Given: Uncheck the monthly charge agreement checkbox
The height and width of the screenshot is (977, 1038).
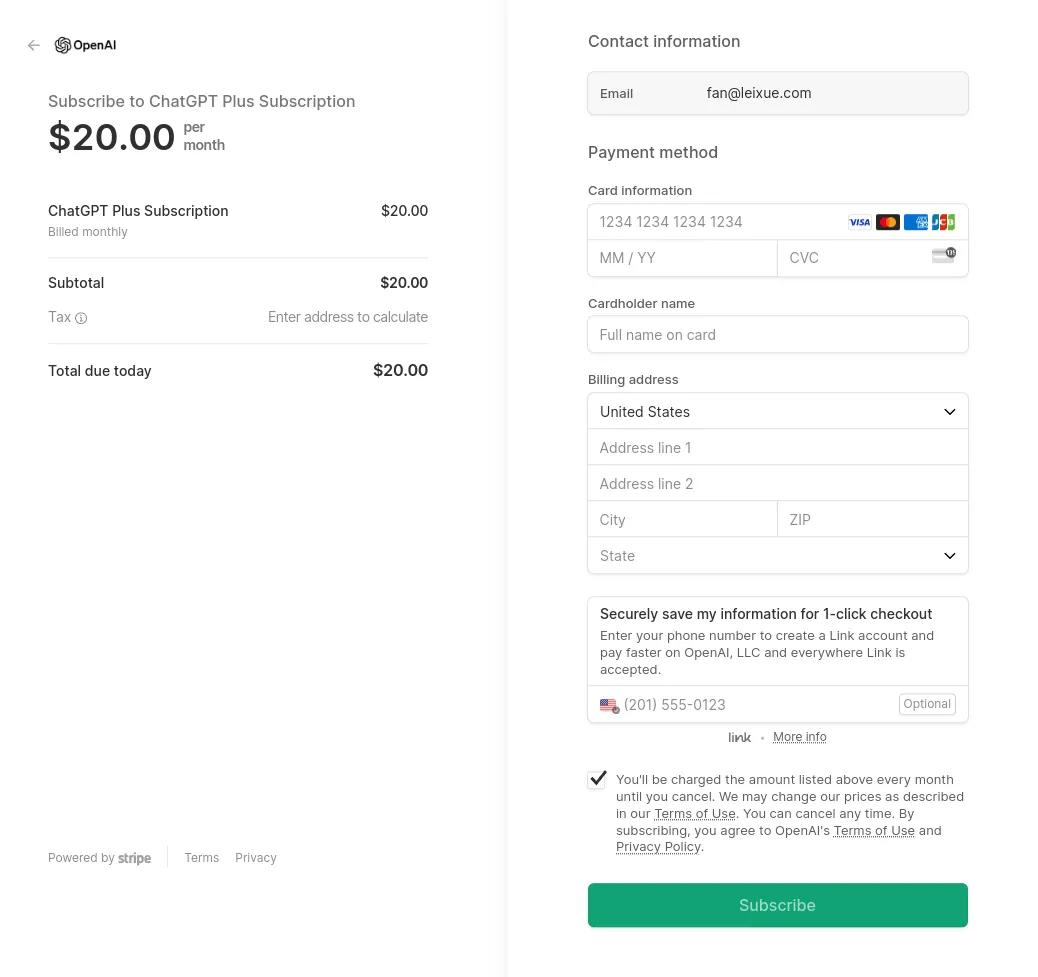Looking at the screenshot, I should click(x=597, y=779).
